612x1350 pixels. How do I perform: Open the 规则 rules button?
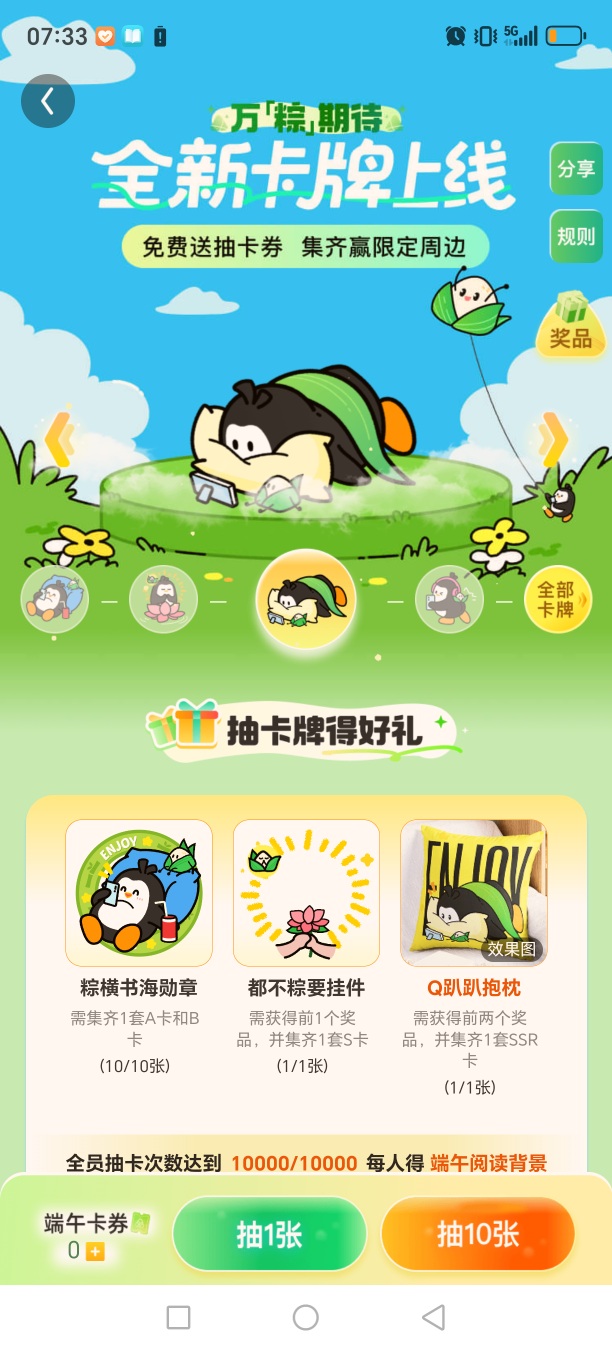point(576,237)
